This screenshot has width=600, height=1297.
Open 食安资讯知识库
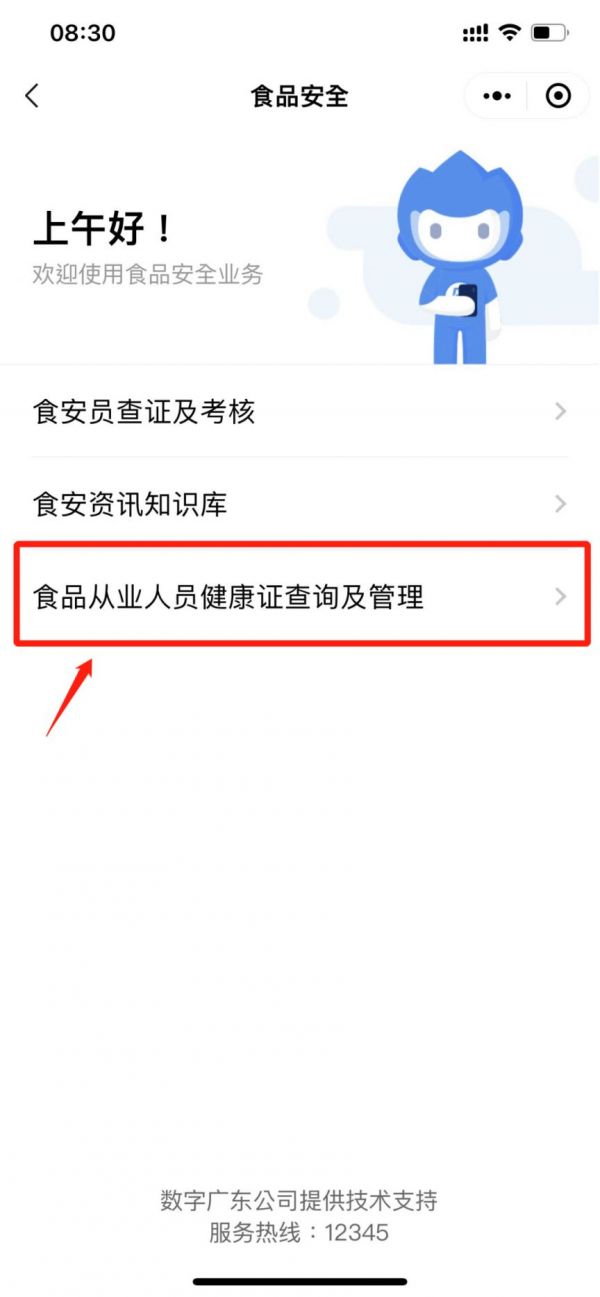coord(300,504)
